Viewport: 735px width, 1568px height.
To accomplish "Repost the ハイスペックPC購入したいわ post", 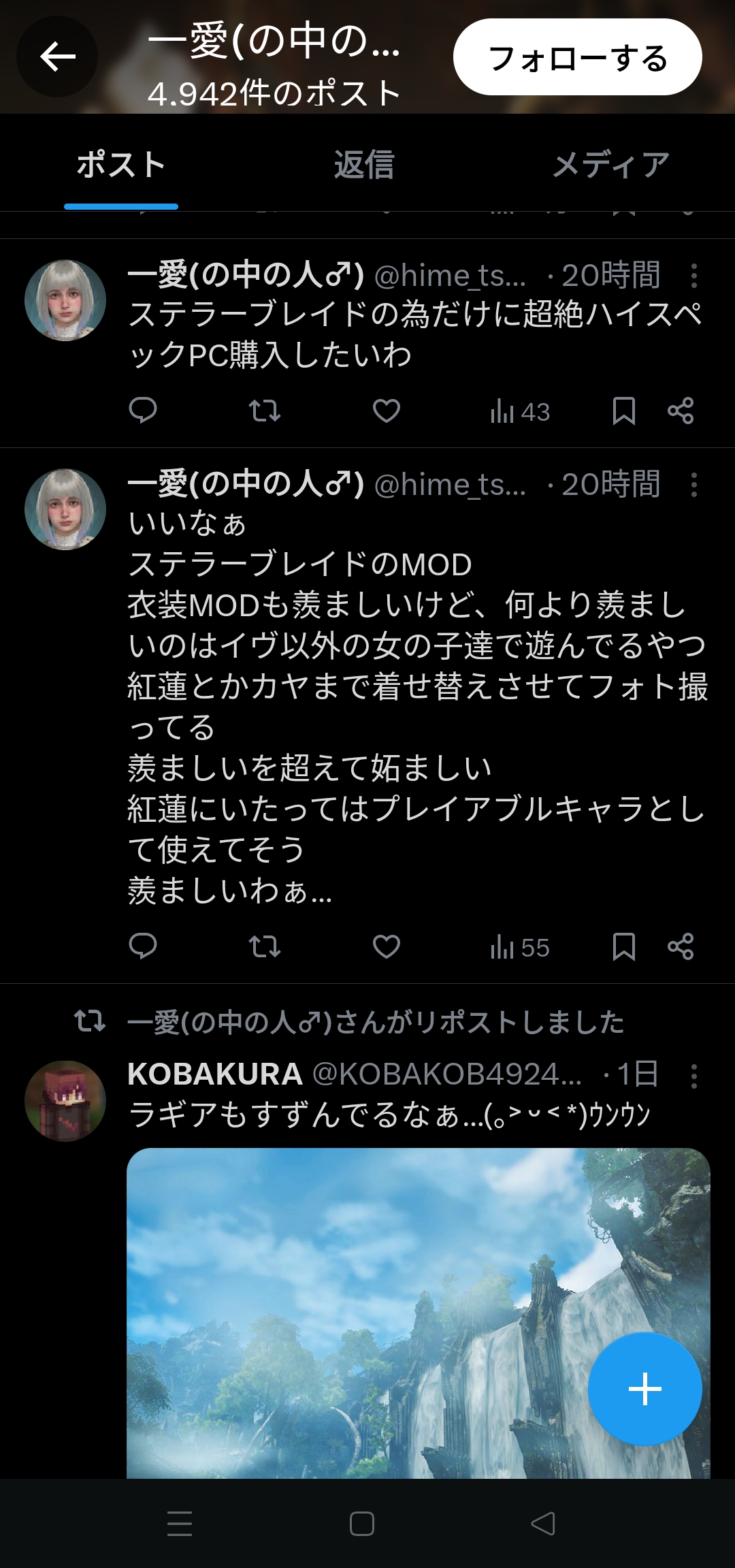I will pos(264,411).
